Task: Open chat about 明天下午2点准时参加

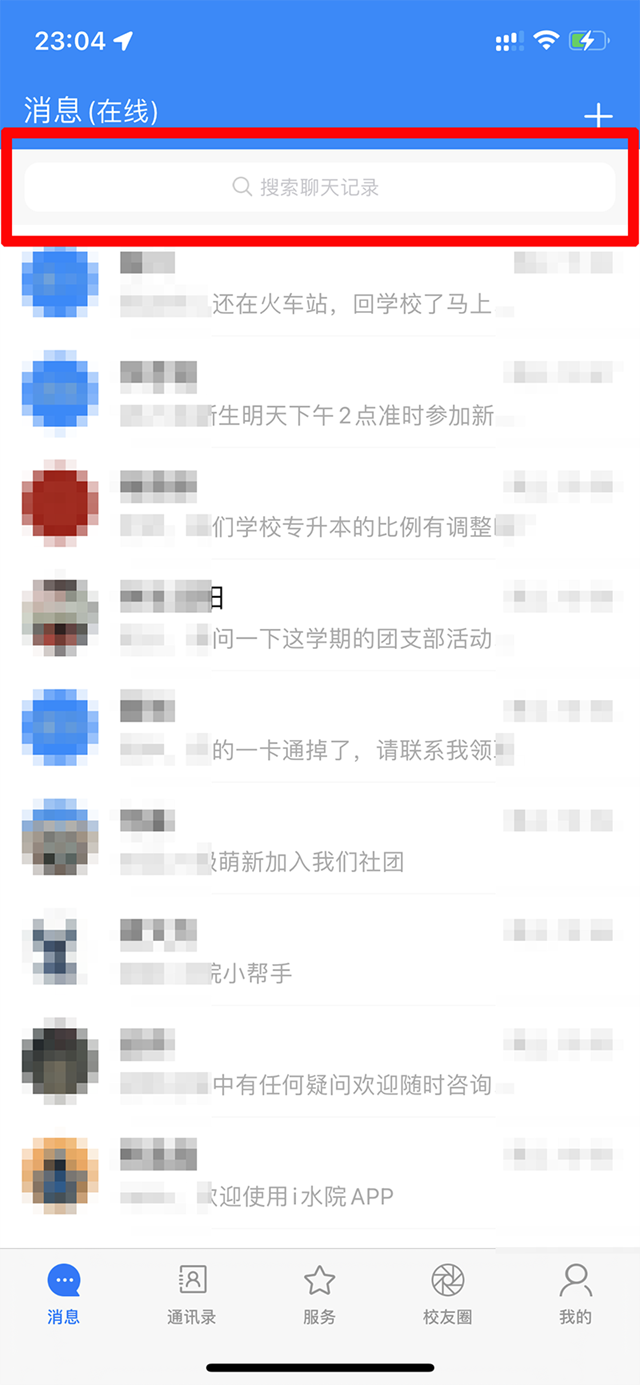Action: [320, 395]
